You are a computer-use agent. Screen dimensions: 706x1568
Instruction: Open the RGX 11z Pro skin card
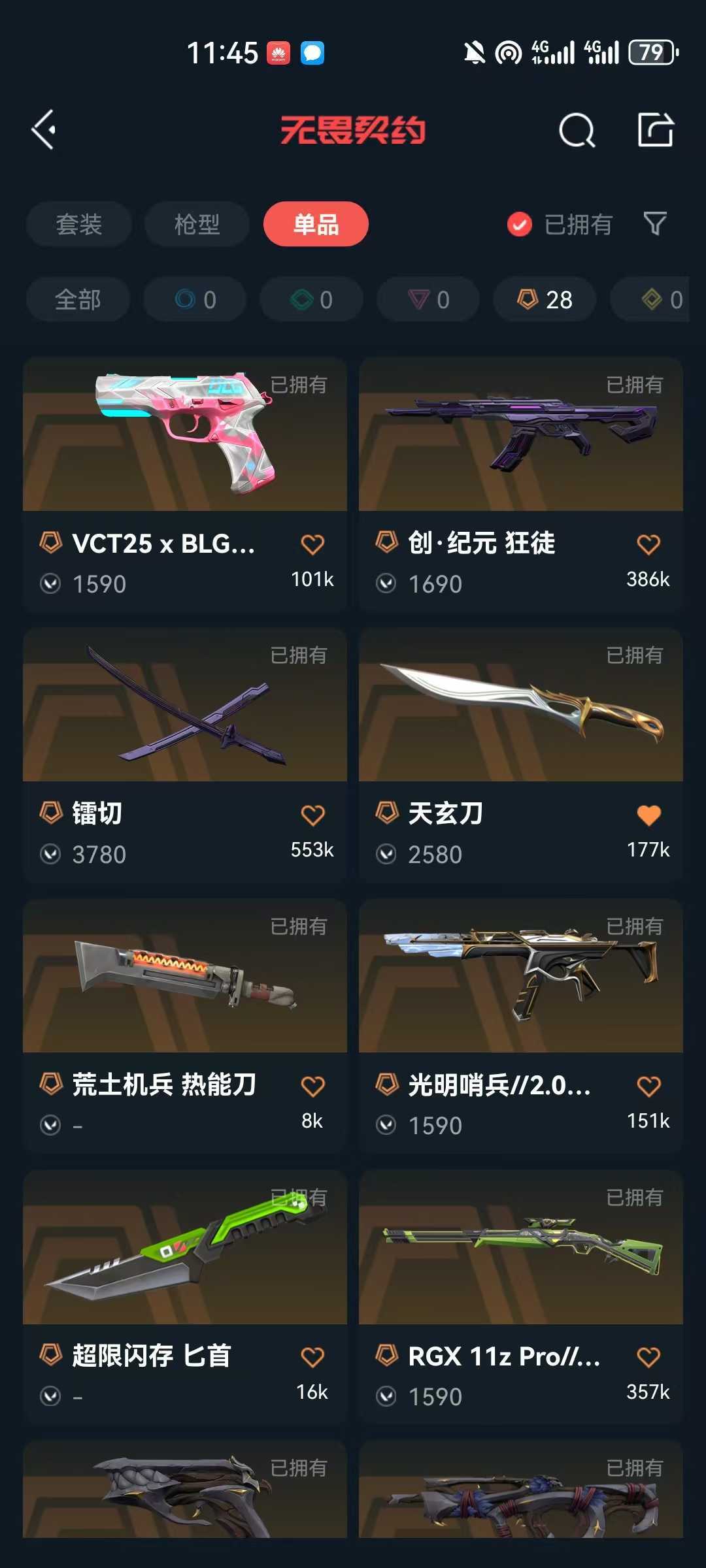pos(521,1298)
